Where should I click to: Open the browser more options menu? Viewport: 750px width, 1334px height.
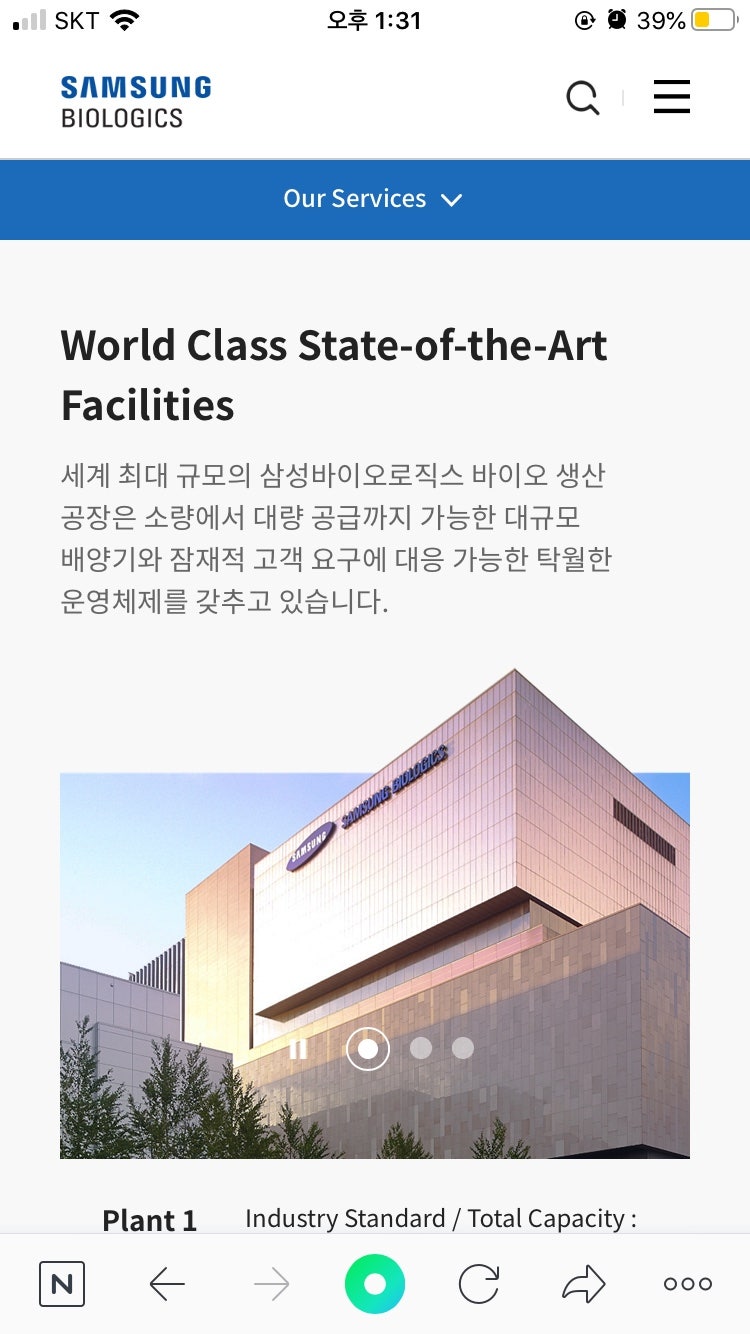(x=688, y=1284)
